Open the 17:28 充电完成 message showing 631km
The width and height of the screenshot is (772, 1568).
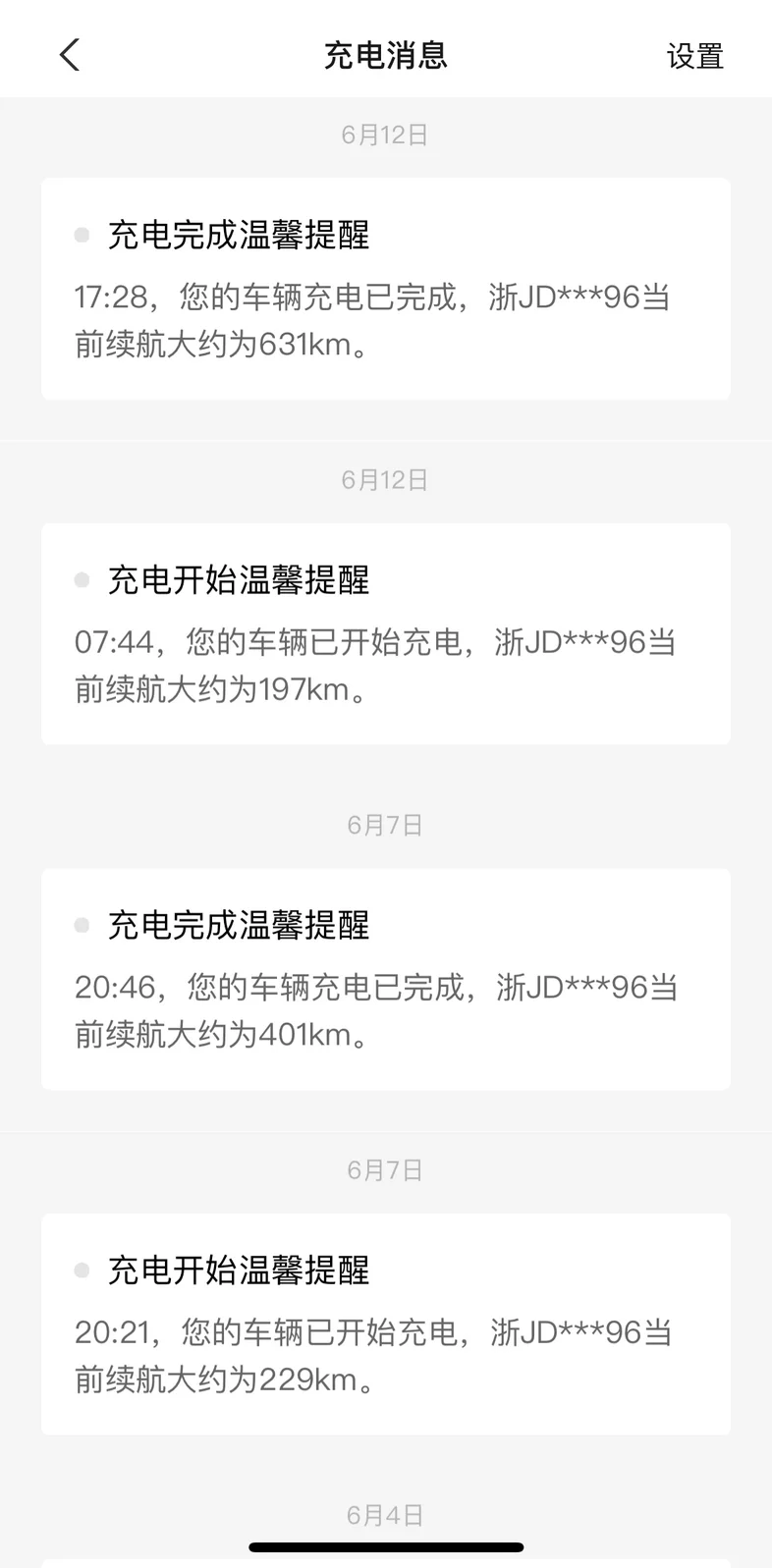386,289
